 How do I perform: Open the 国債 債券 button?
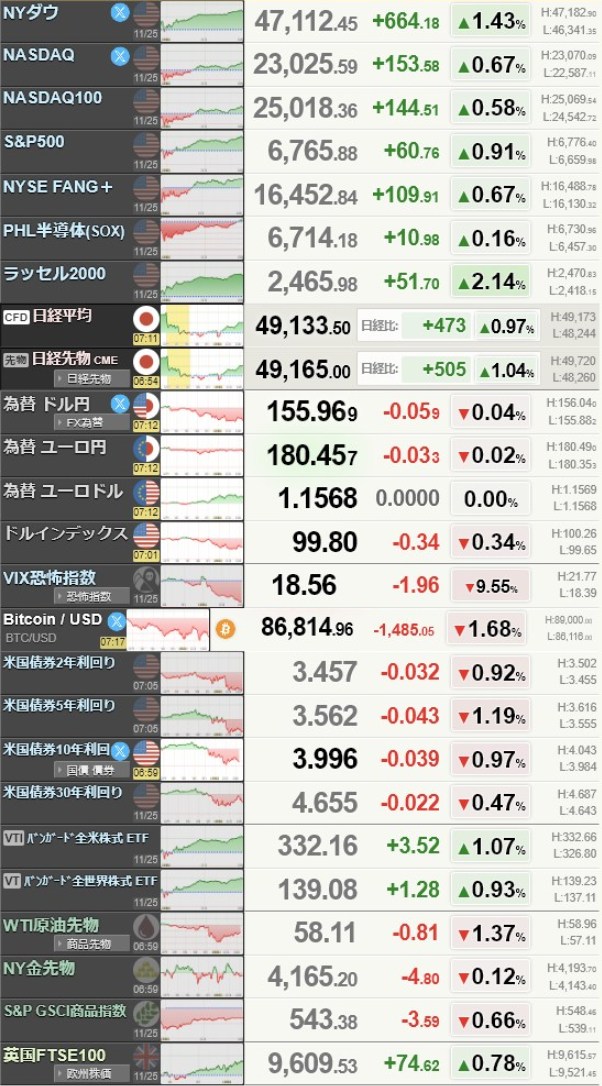91,769
